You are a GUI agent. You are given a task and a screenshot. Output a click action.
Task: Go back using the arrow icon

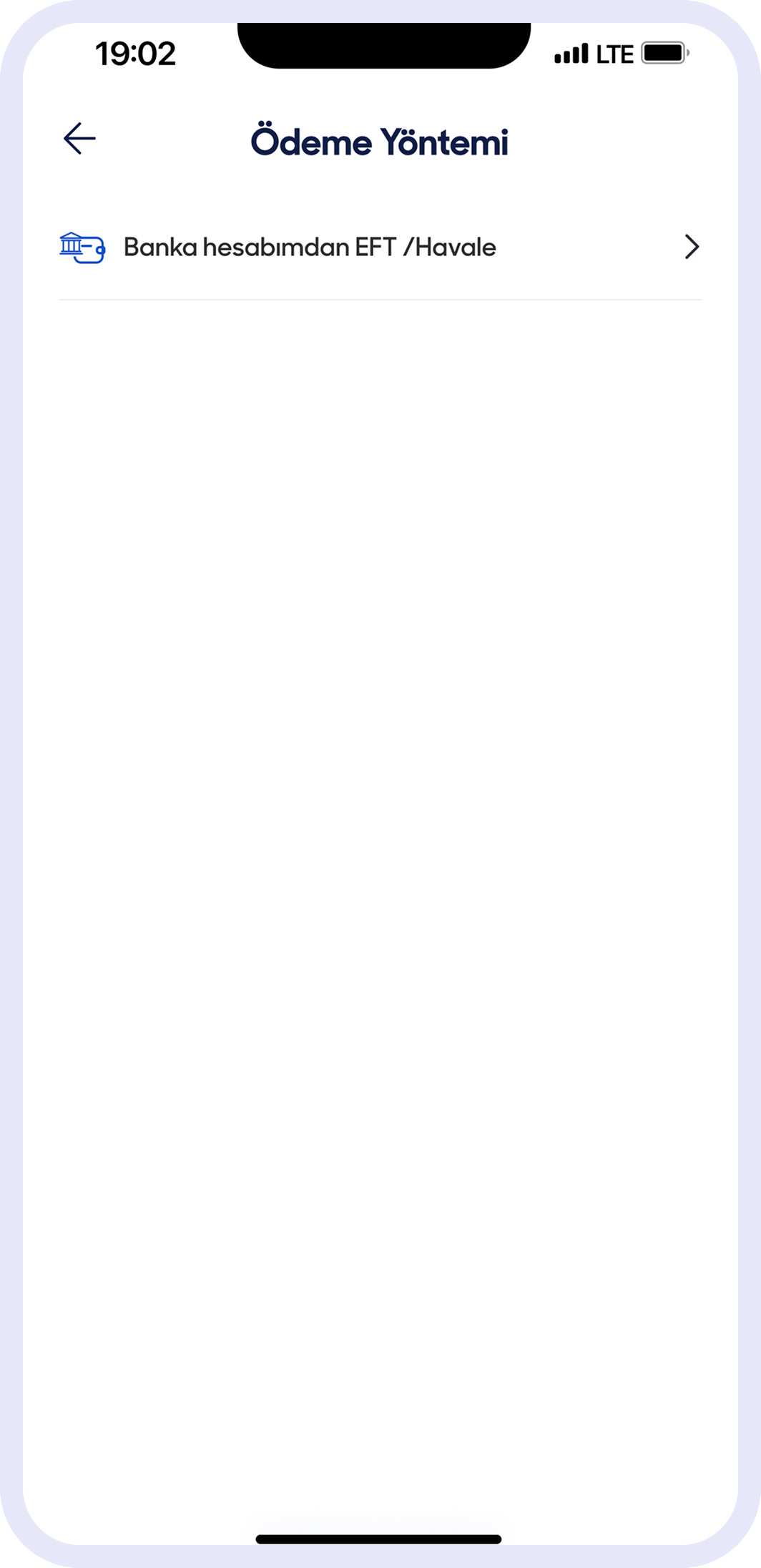point(79,139)
